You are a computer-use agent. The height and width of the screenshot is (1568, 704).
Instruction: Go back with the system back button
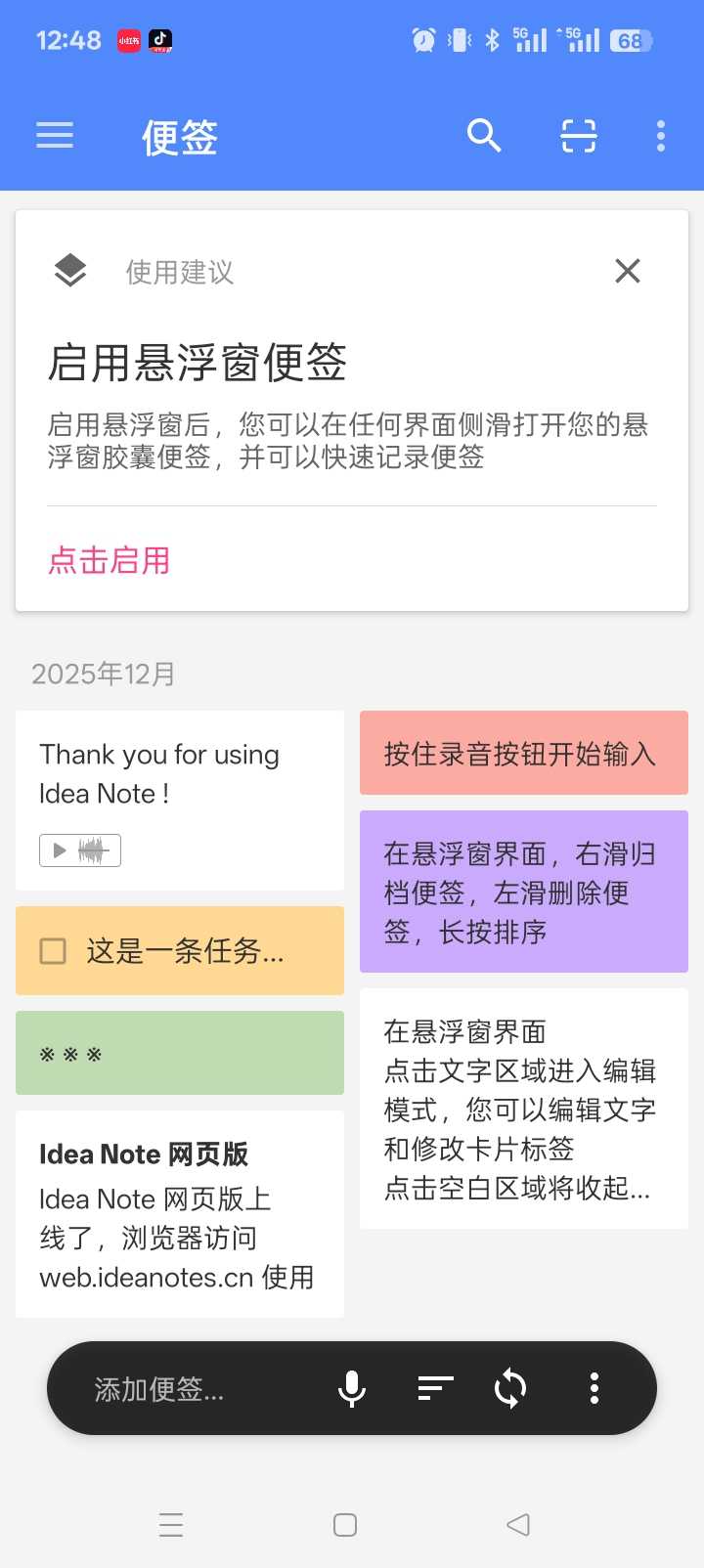point(518,1525)
